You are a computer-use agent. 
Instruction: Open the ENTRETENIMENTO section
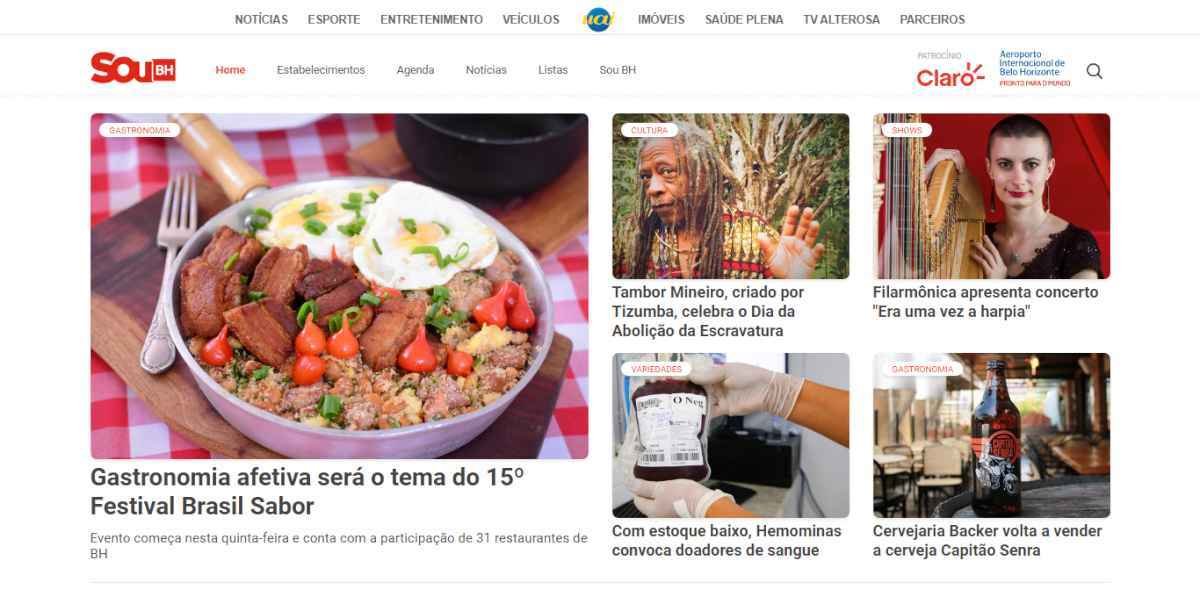click(x=431, y=19)
